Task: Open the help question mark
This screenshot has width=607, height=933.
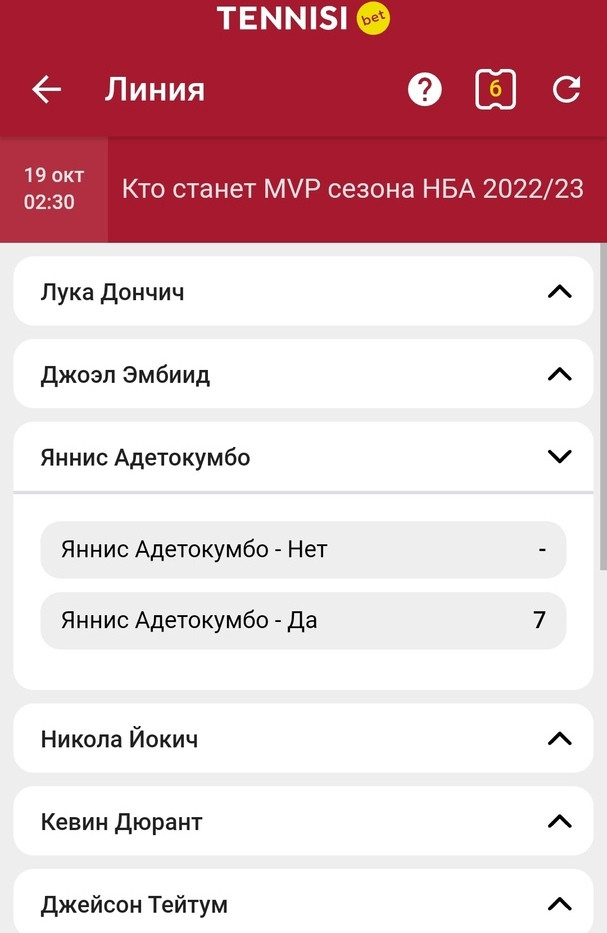Action: coord(425,90)
